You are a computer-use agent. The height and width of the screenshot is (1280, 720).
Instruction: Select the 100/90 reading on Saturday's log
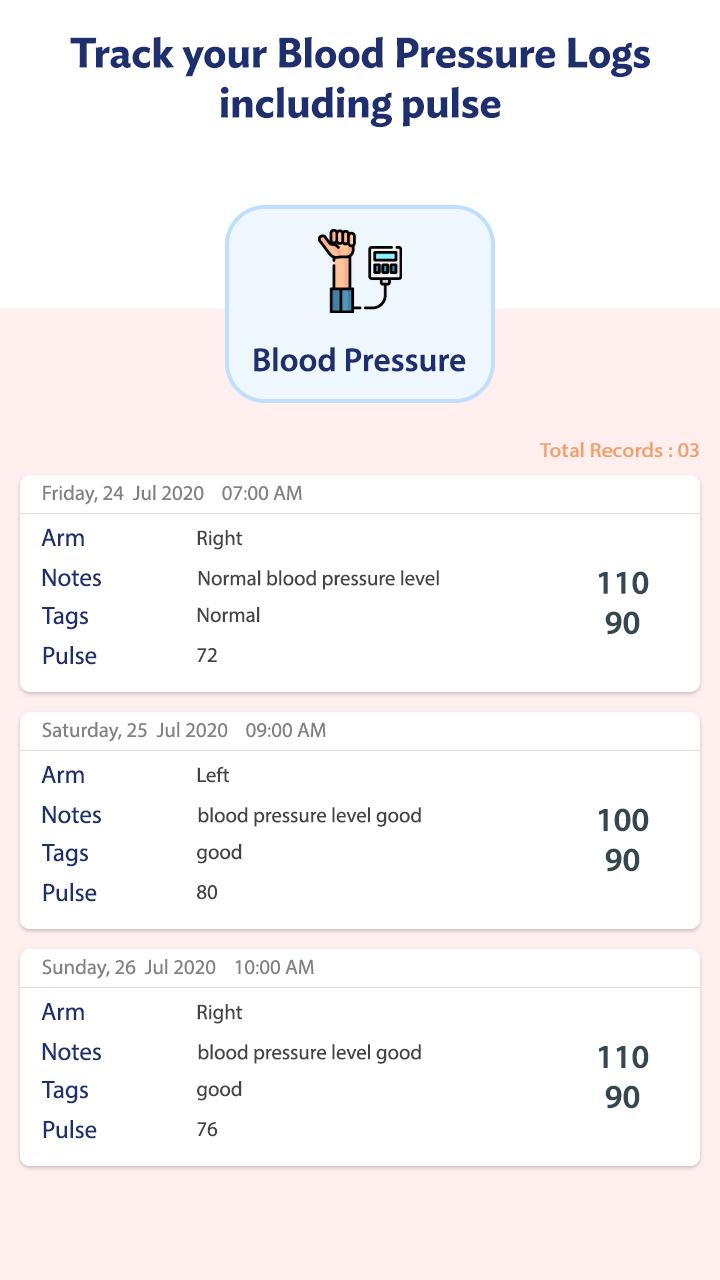[623, 839]
